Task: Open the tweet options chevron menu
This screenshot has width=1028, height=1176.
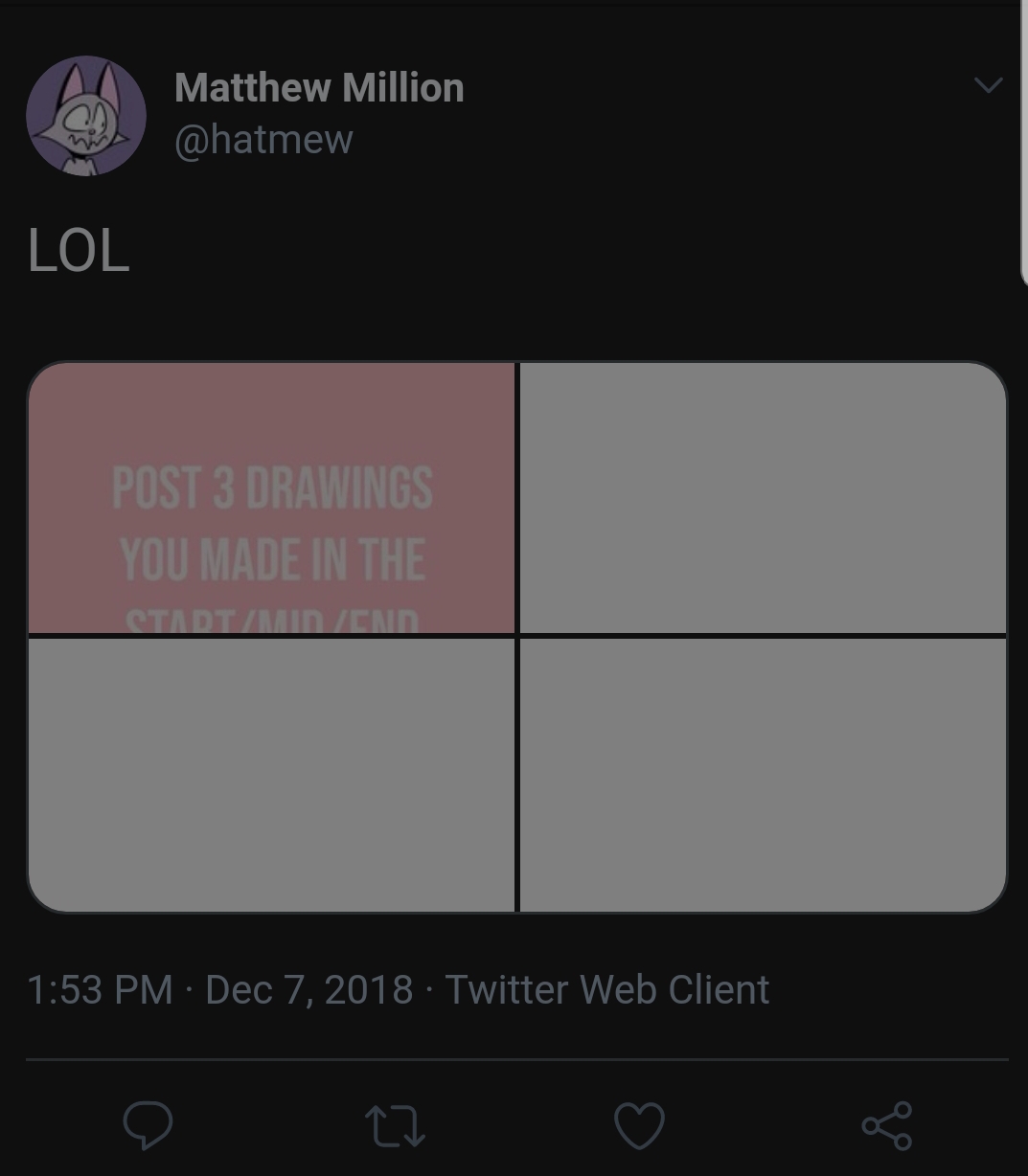Action: click(988, 86)
